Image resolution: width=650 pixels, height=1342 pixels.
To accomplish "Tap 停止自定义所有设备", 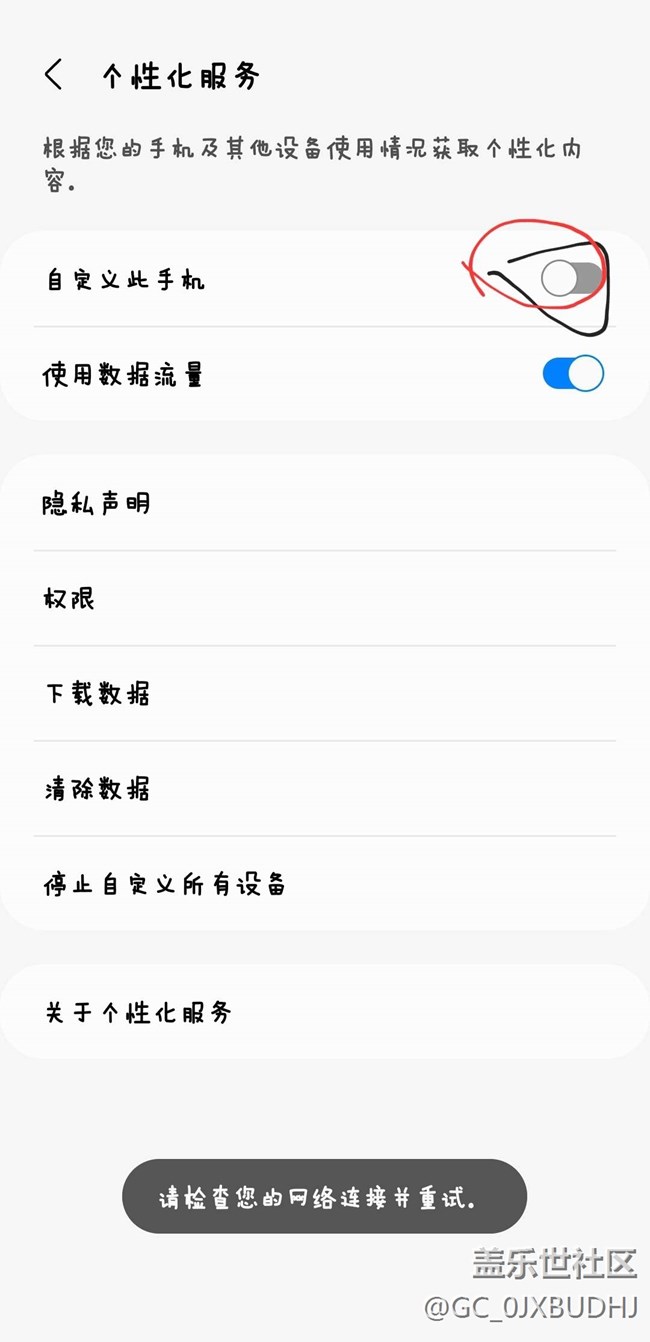I will (325, 884).
